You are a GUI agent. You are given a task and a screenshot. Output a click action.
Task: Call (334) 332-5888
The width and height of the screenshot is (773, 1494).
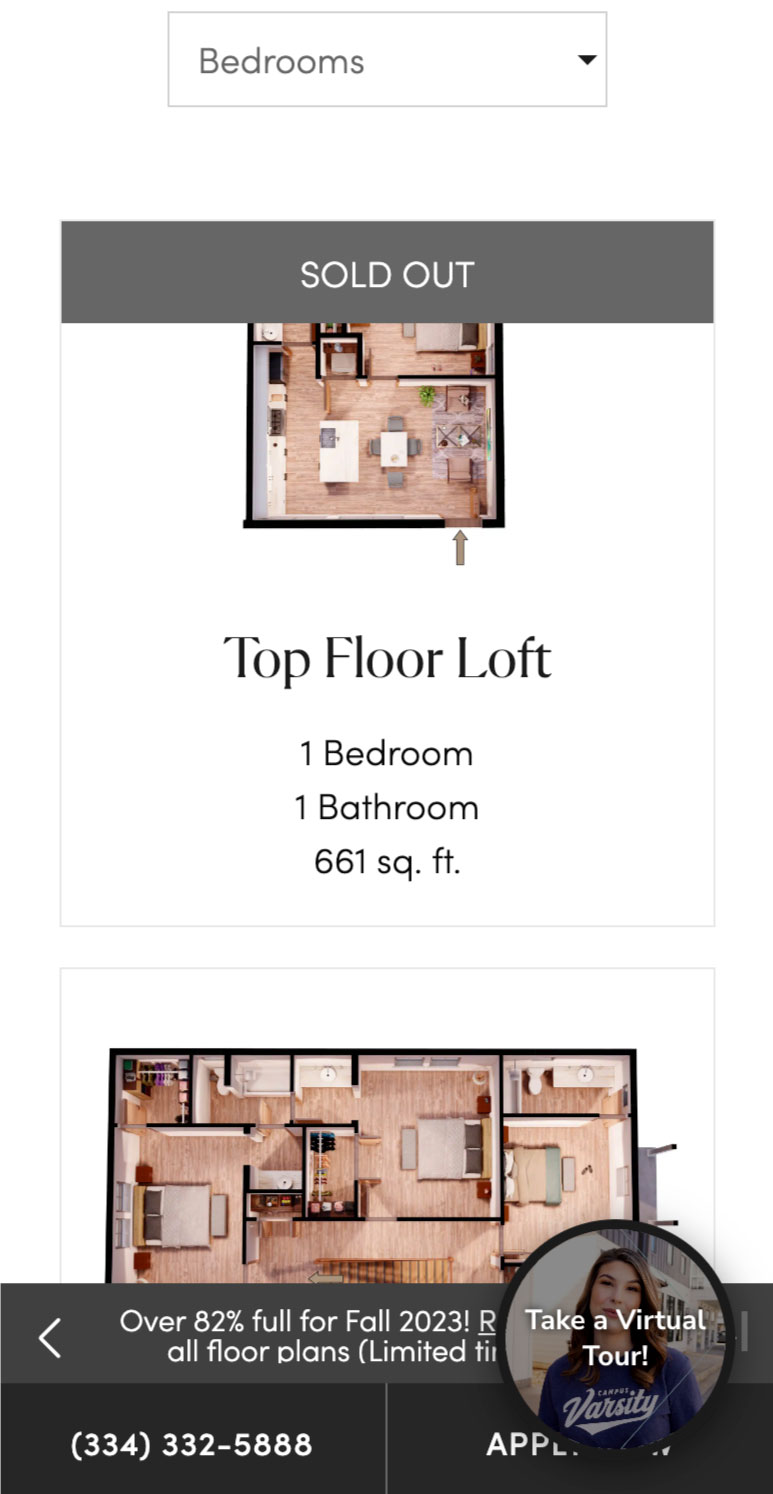[x=192, y=1445]
